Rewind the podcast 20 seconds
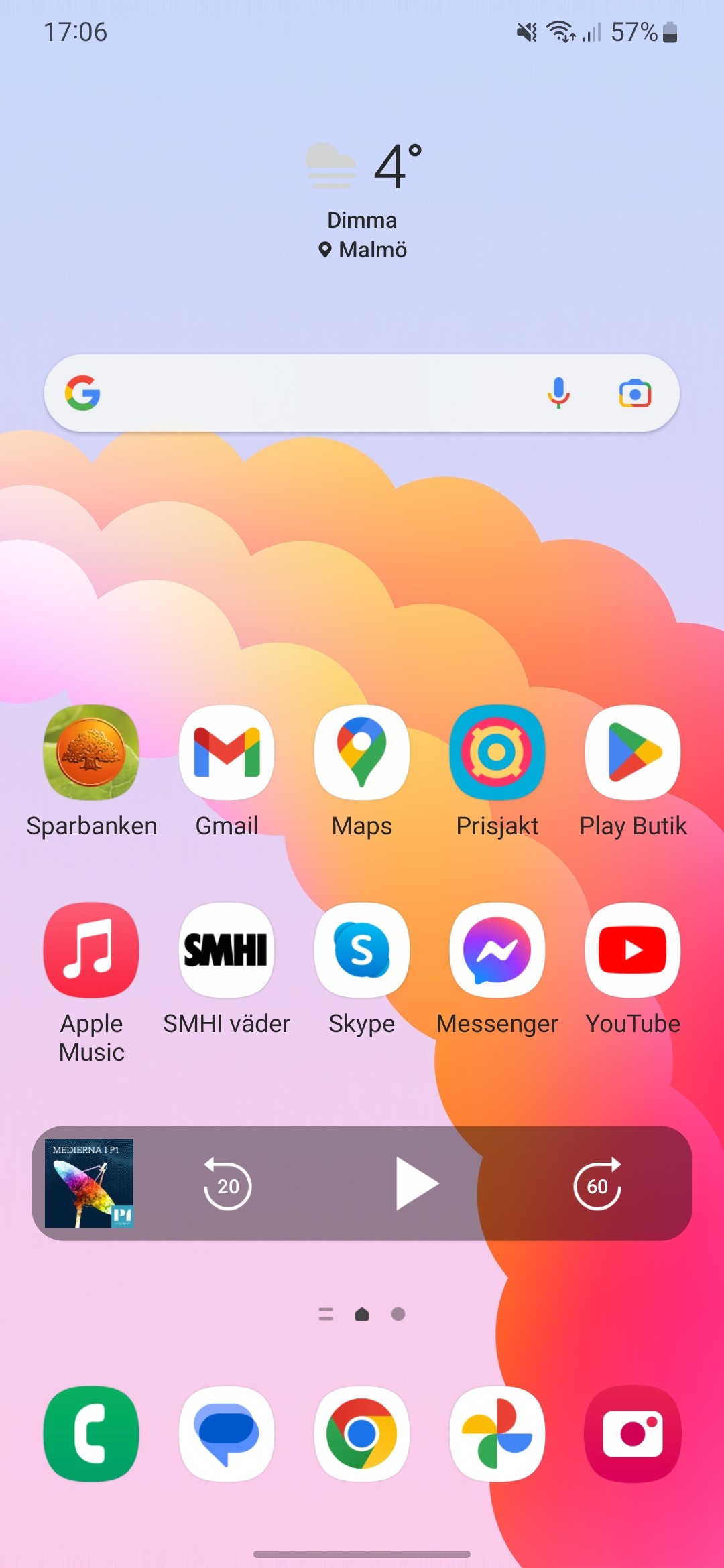The width and height of the screenshot is (724, 1568). tap(227, 1184)
